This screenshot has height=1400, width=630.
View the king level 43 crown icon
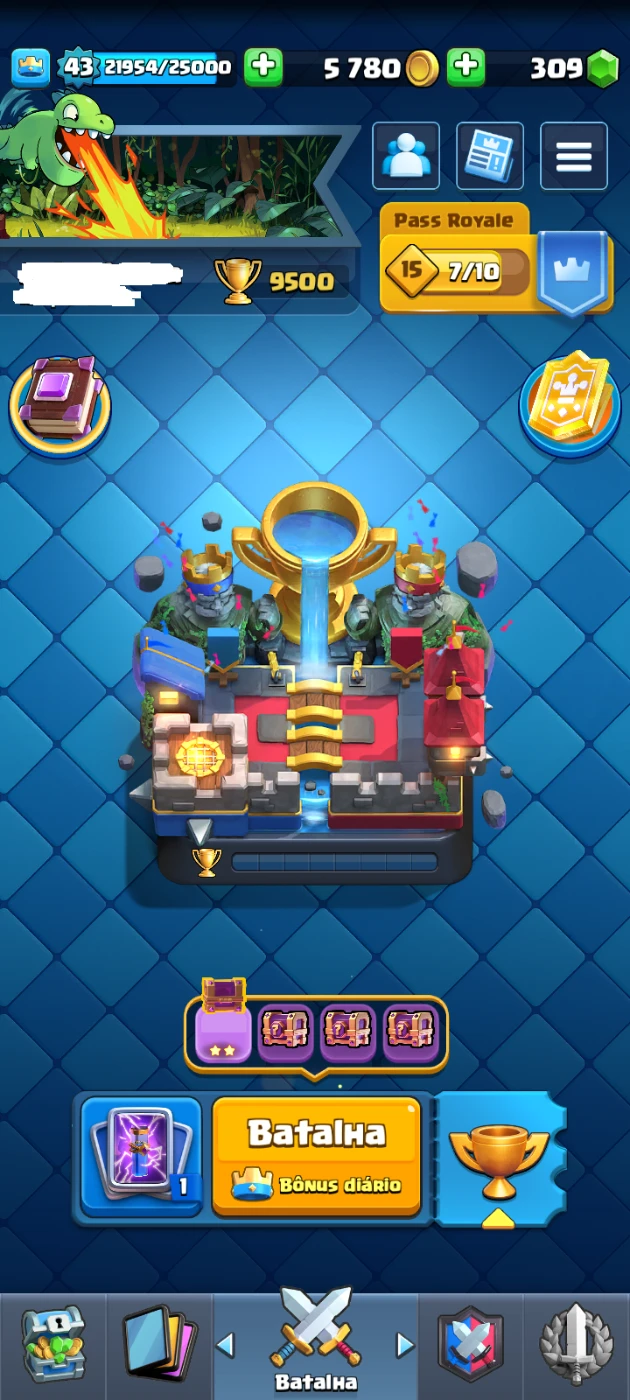(30, 68)
